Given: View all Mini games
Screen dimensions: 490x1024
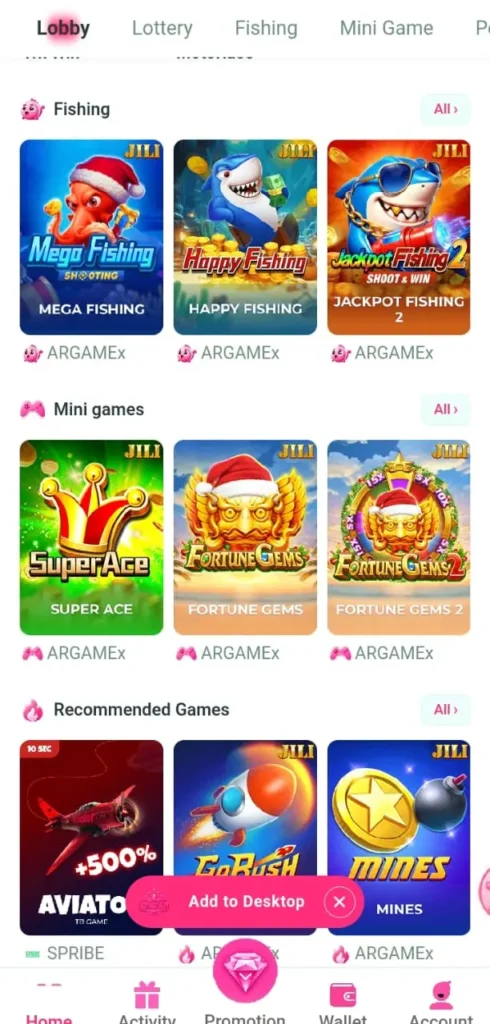Looking at the screenshot, I should [446, 409].
